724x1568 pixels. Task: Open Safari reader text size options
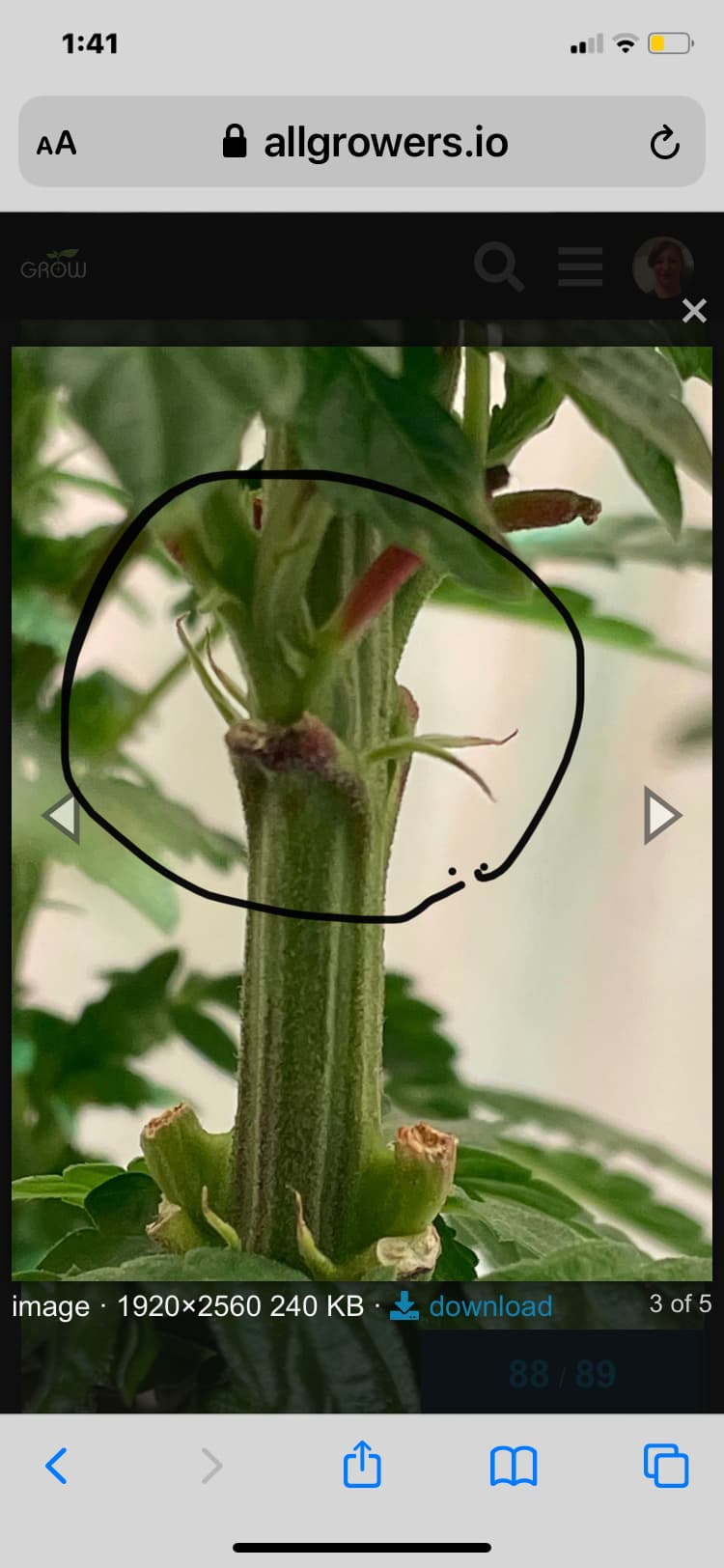click(56, 144)
